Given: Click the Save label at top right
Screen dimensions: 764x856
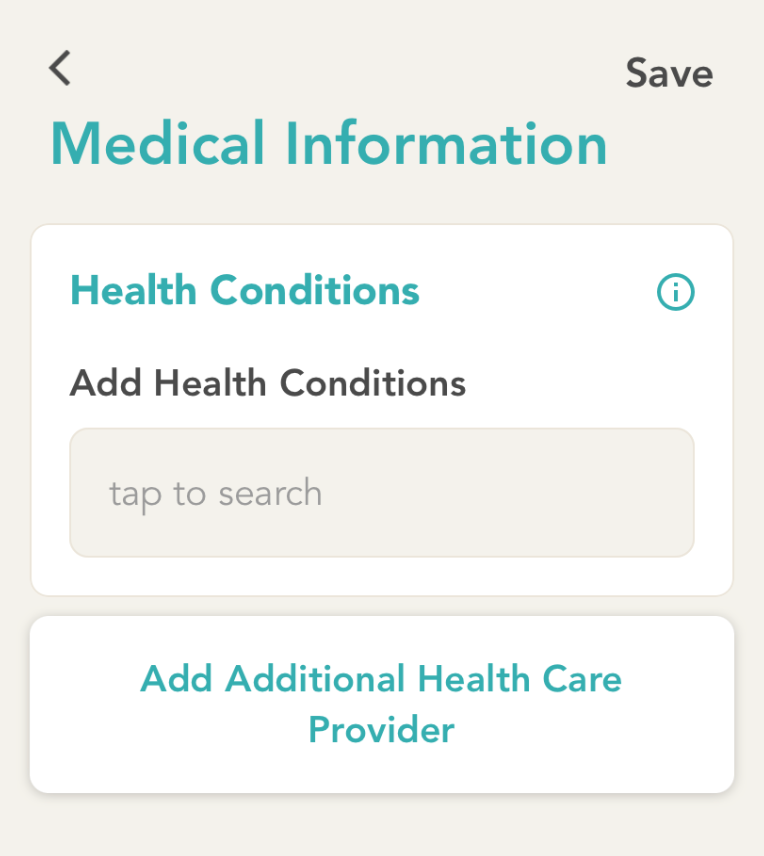Looking at the screenshot, I should 669,73.
